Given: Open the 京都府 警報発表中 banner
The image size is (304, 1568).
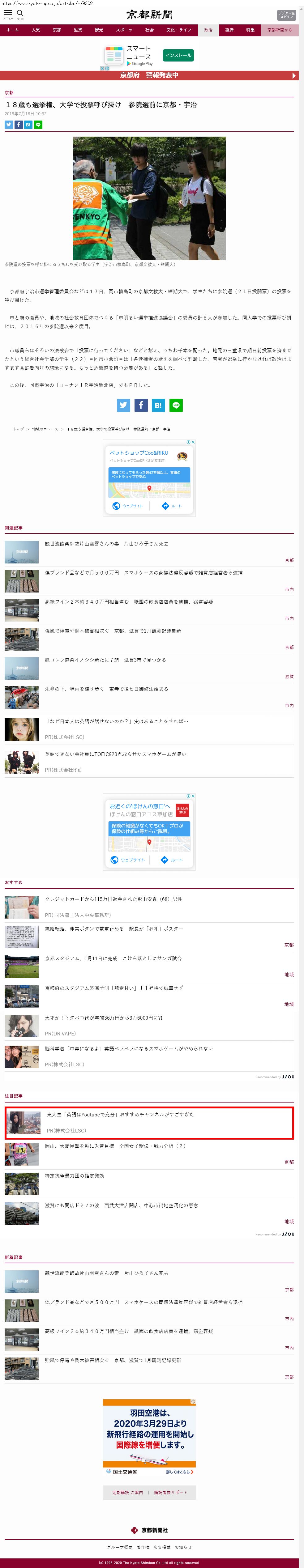Looking at the screenshot, I should 149,75.
